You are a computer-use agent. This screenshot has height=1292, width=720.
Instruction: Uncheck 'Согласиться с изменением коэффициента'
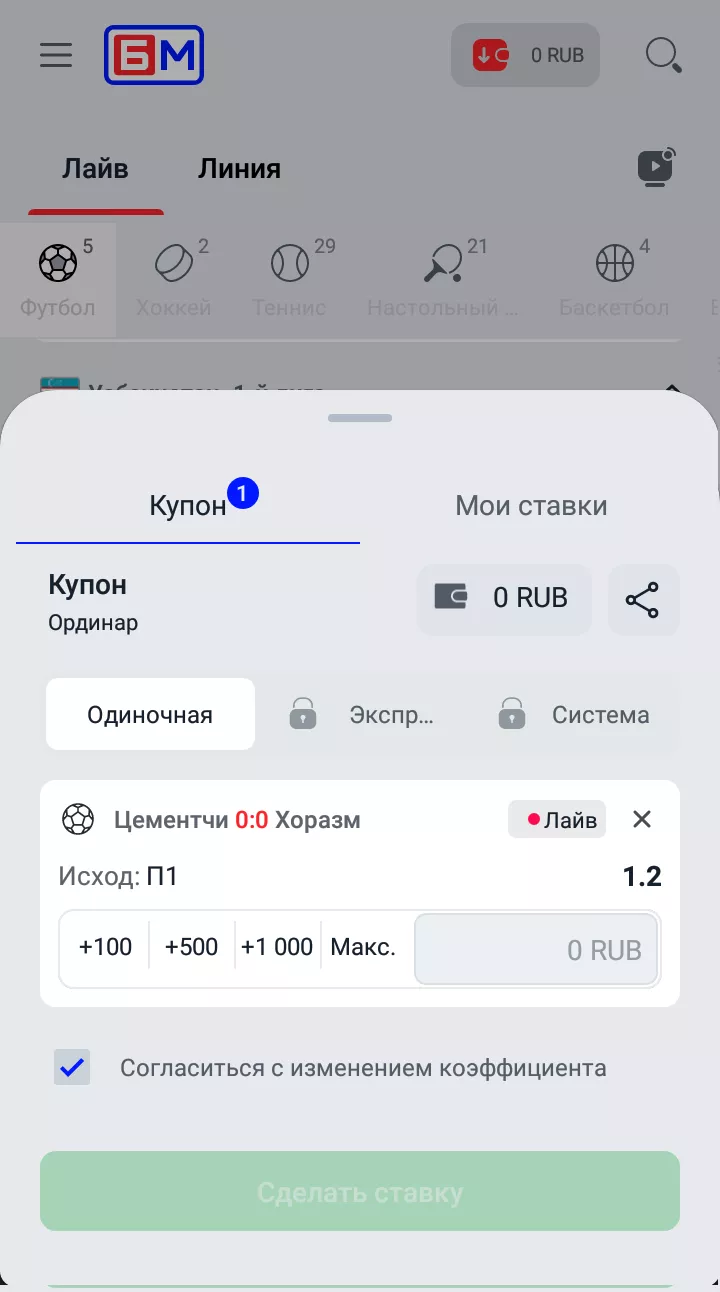click(71, 1067)
